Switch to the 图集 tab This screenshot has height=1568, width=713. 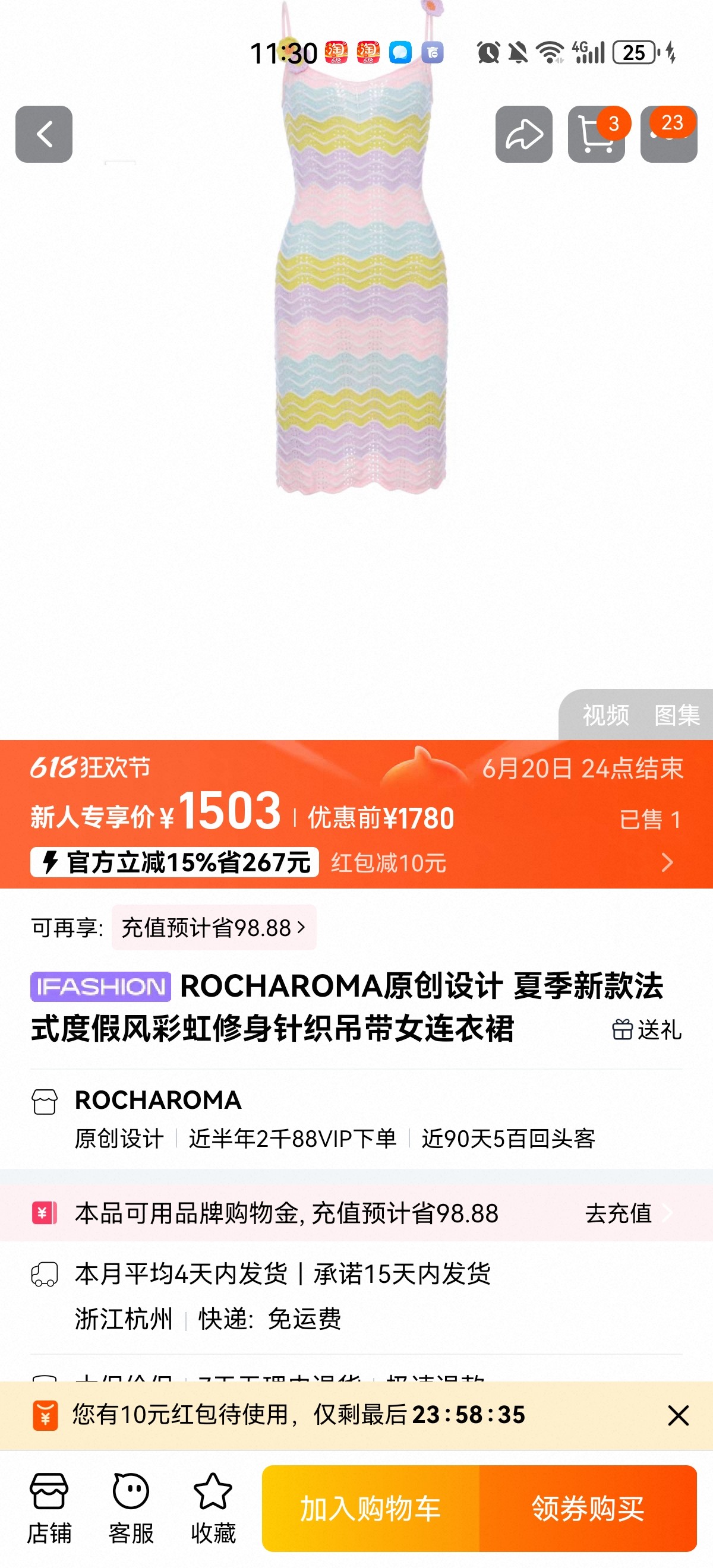tap(677, 715)
